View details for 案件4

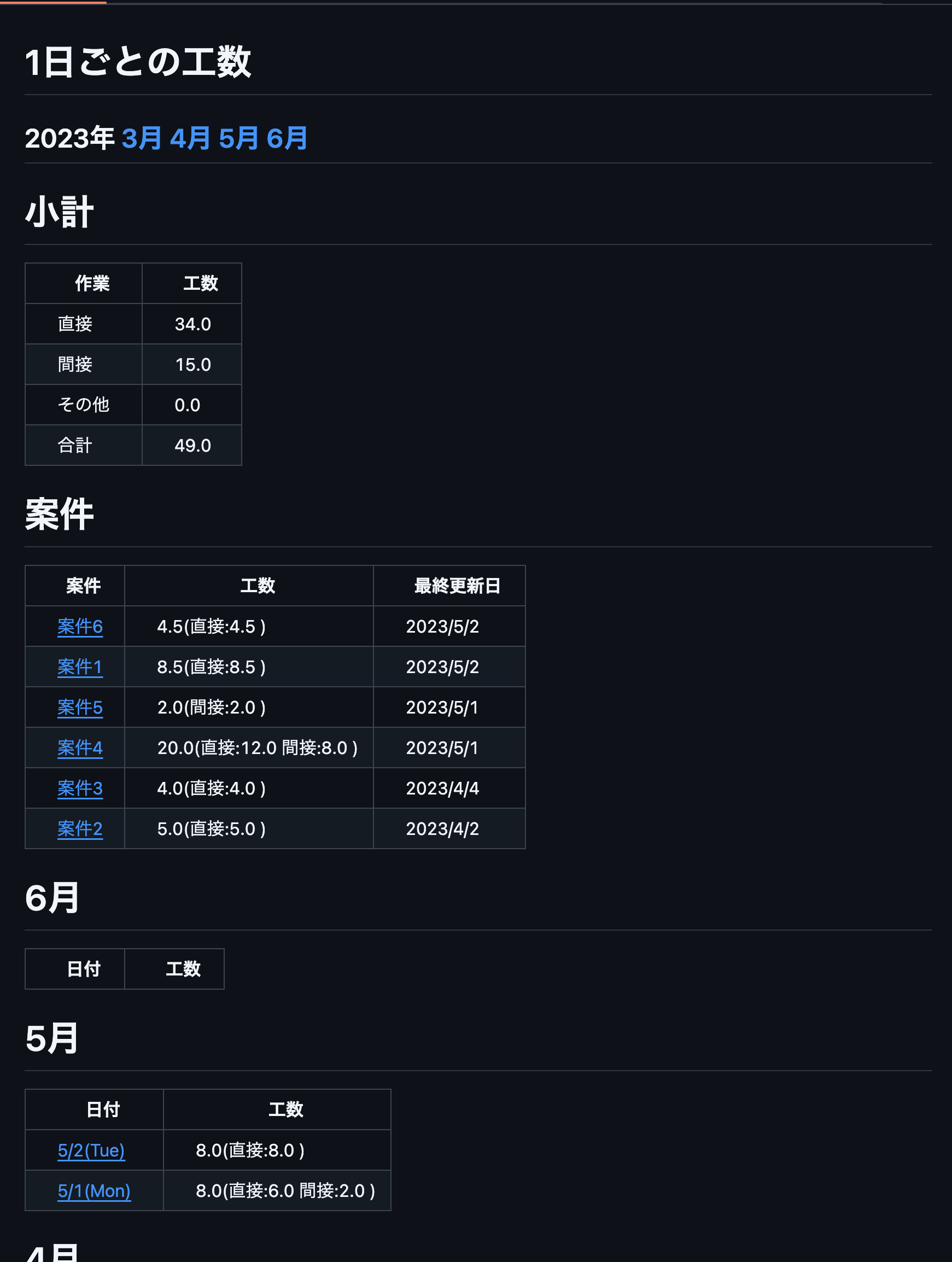(80, 748)
